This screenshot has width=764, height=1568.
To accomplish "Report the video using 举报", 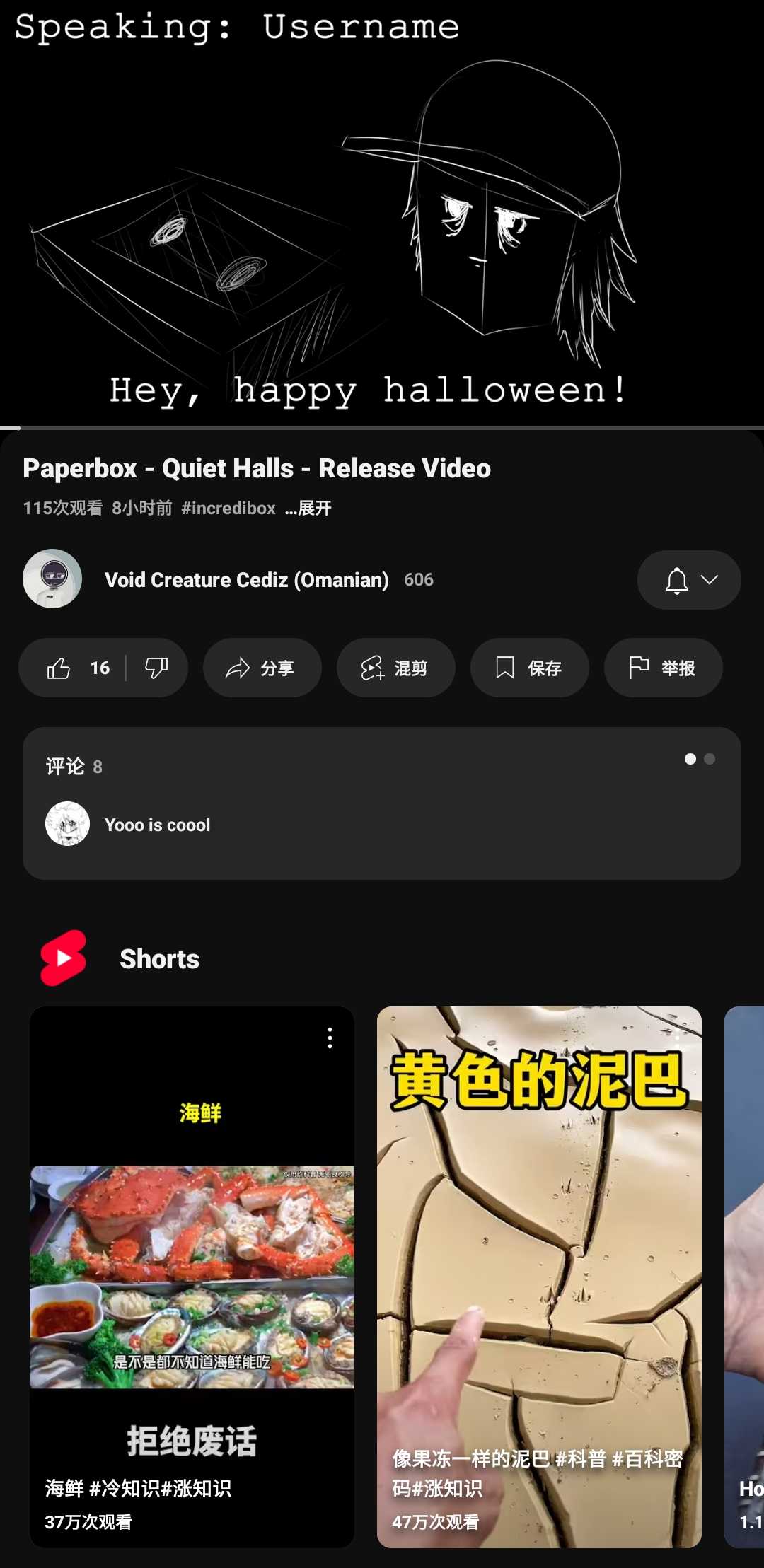I will [663, 668].
